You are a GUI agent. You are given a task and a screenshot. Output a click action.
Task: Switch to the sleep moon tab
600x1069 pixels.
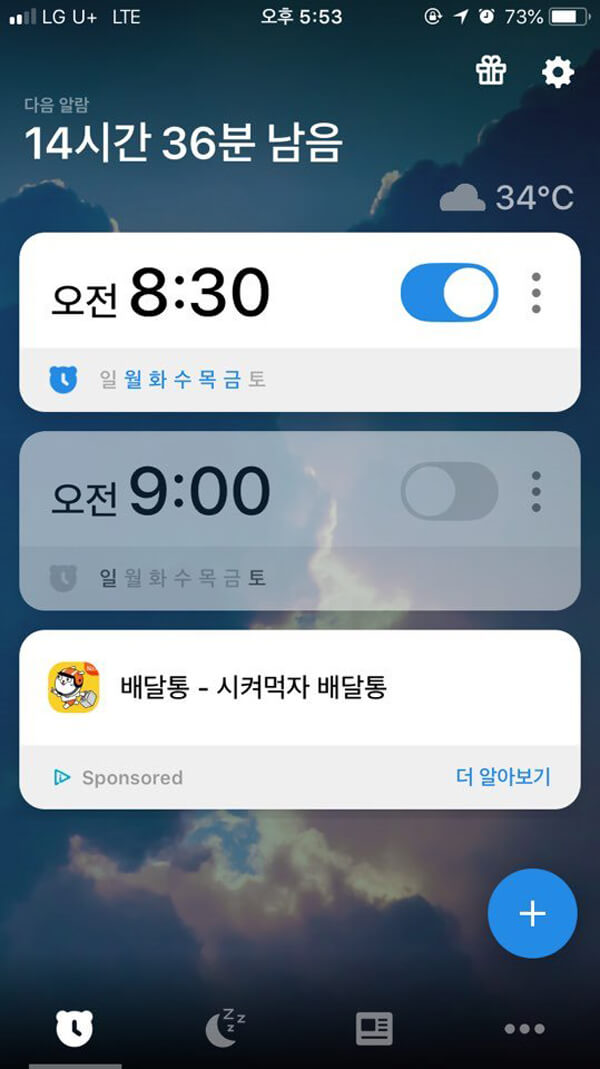tap(225, 1028)
